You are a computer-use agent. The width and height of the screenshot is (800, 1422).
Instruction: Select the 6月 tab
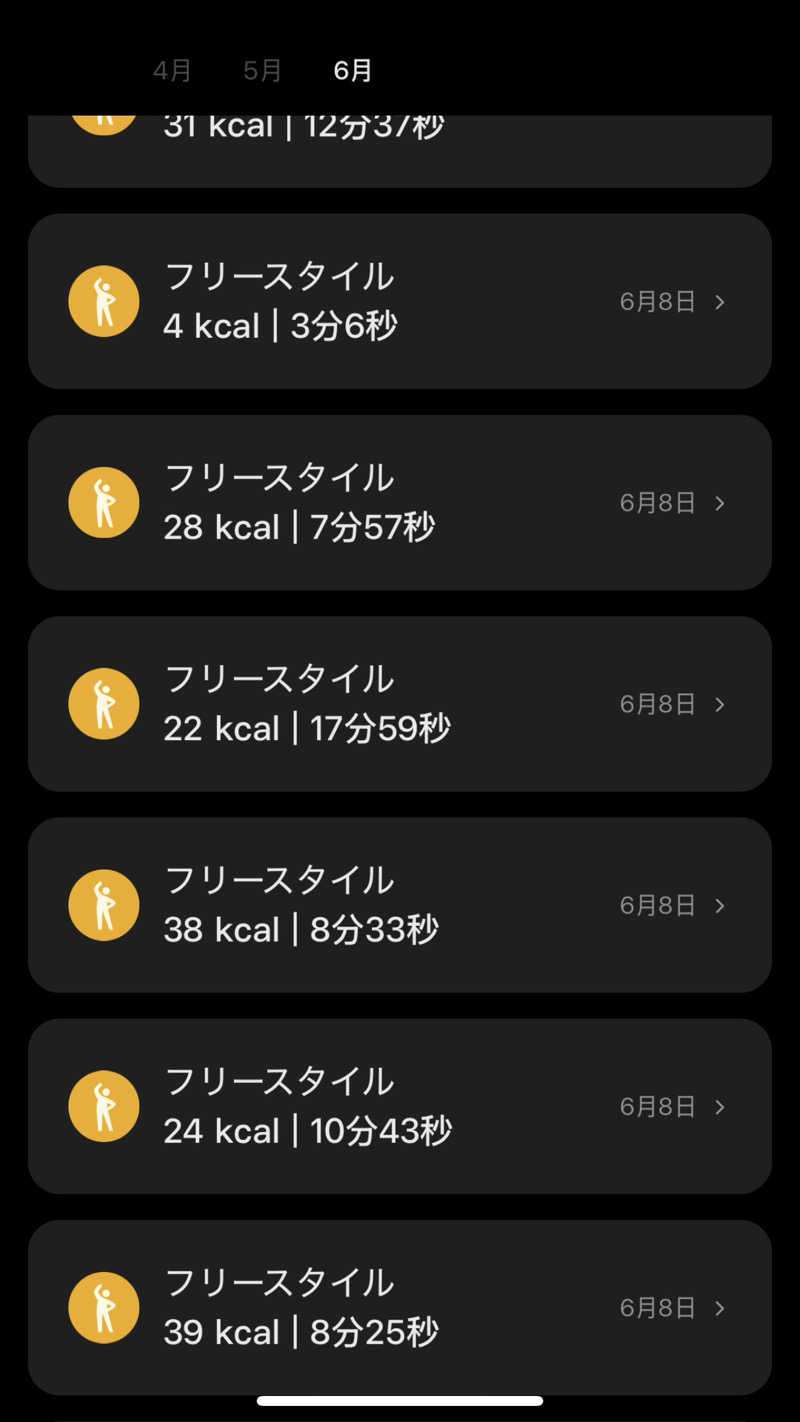(x=352, y=70)
